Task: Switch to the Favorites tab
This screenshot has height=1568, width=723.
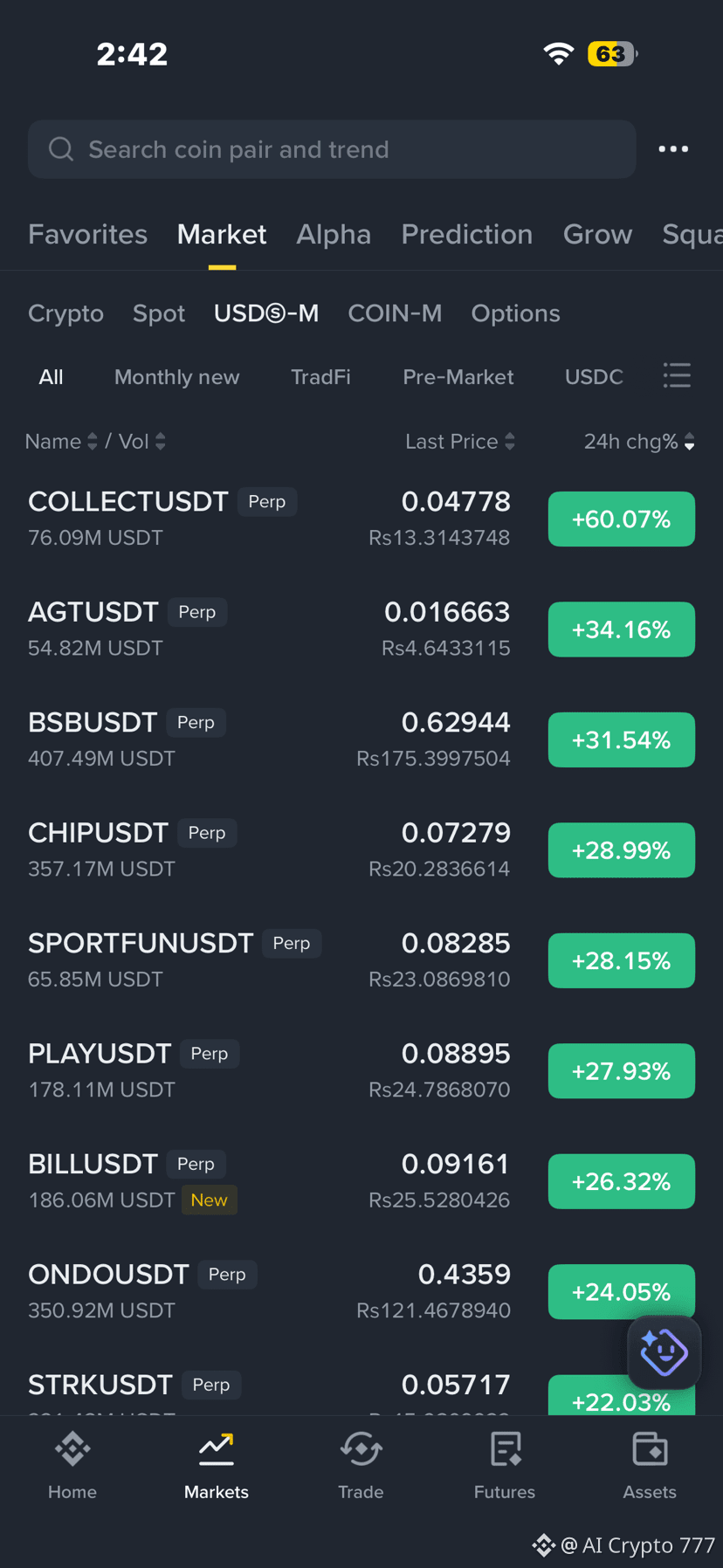Action: pyautogui.click(x=87, y=234)
